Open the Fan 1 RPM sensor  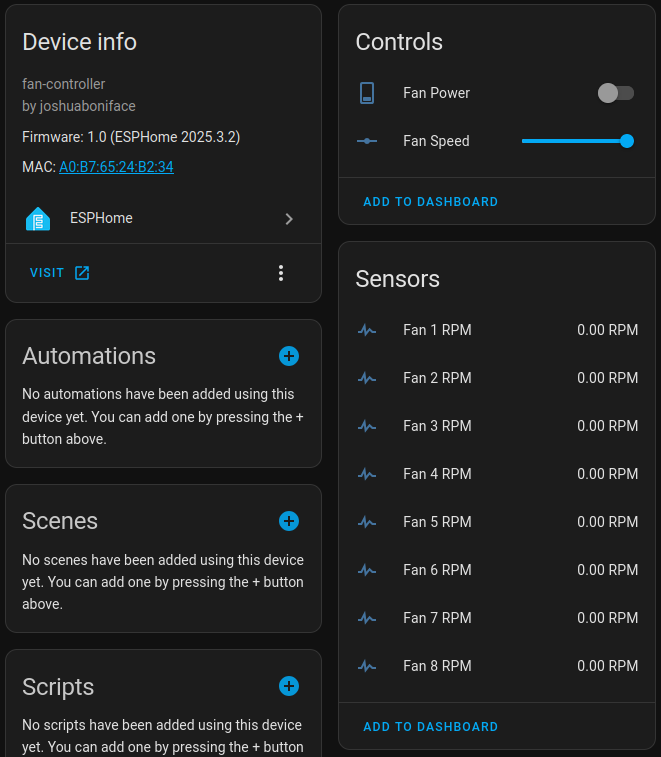click(497, 330)
